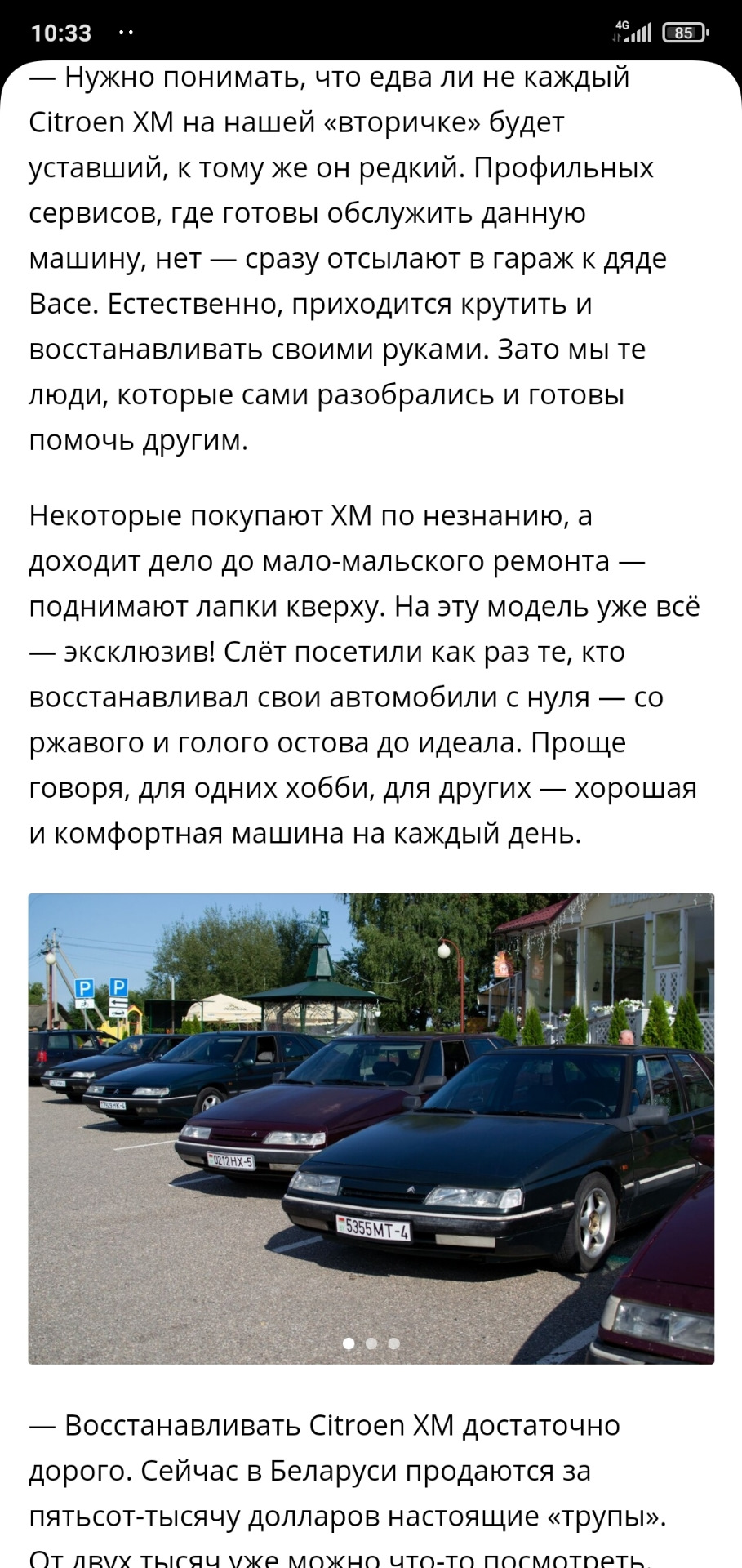The image size is (742, 1568).
Task: Open the Citroen XM parking lot photo
Action: pos(371,1127)
